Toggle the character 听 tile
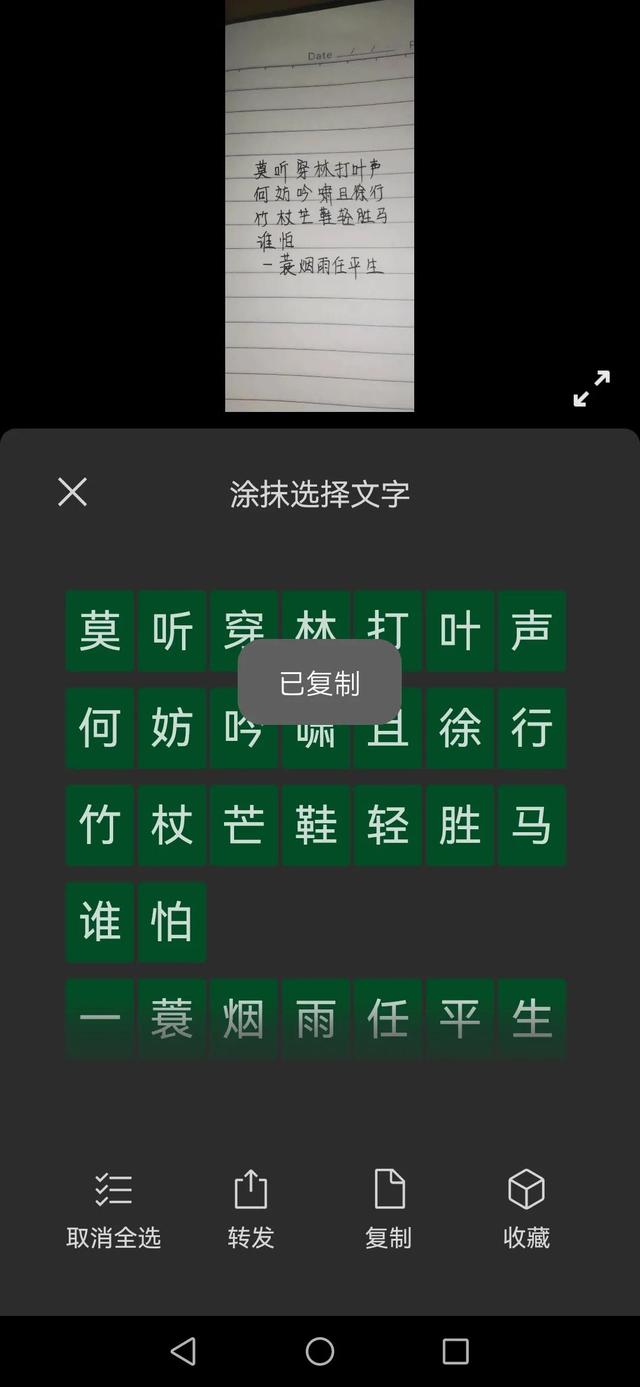This screenshot has width=640, height=1387. pyautogui.click(x=172, y=630)
